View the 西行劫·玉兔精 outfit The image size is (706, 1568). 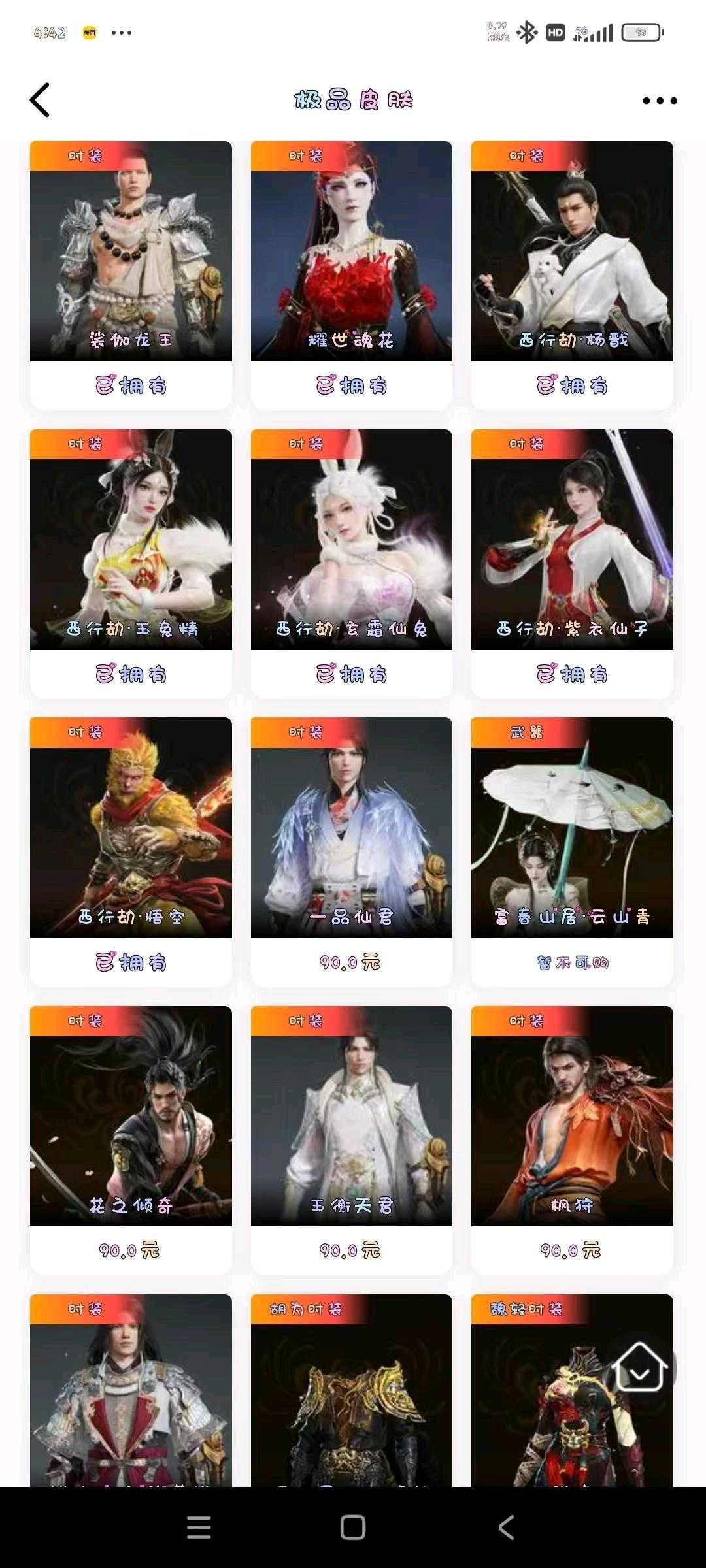tap(131, 540)
